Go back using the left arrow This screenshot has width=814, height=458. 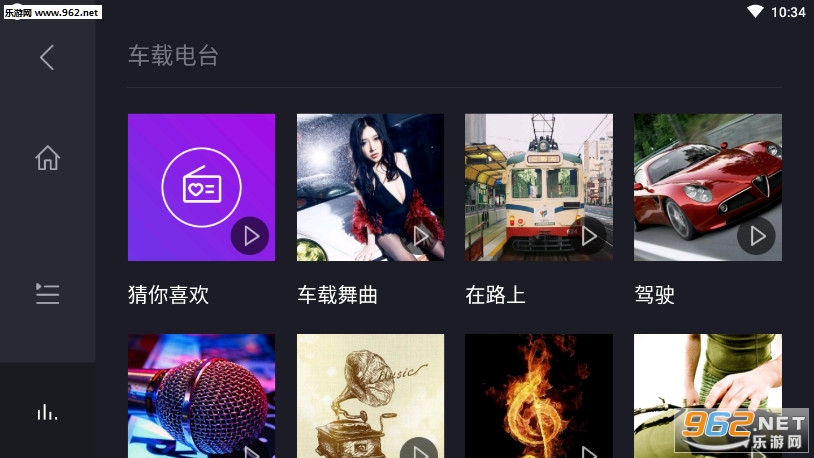click(47, 57)
